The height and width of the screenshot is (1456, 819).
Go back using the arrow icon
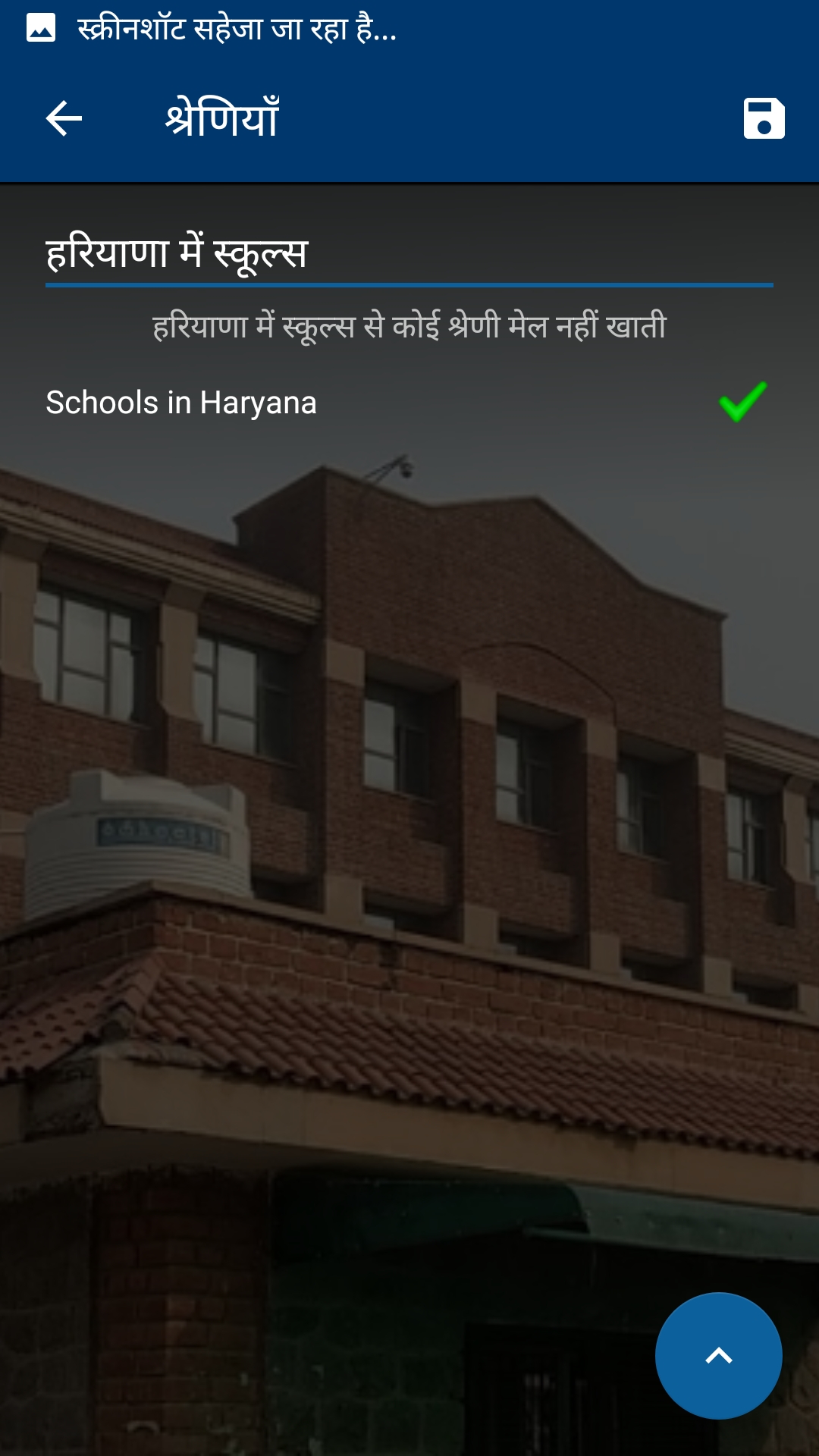pyautogui.click(x=64, y=119)
